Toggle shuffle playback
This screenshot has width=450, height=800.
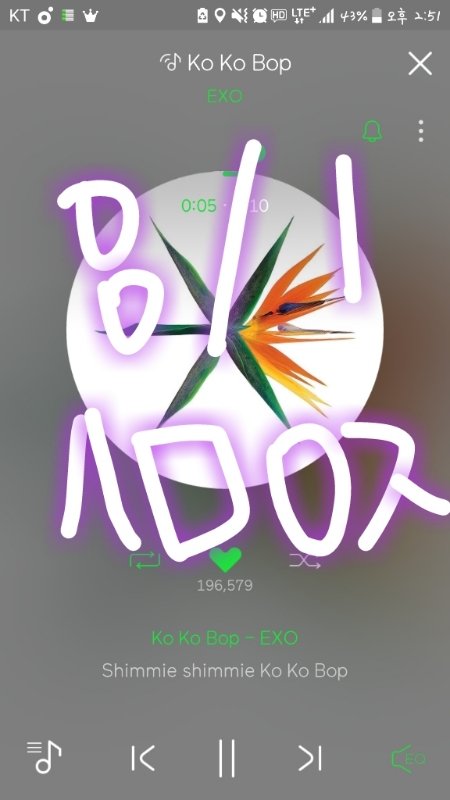coord(305,561)
